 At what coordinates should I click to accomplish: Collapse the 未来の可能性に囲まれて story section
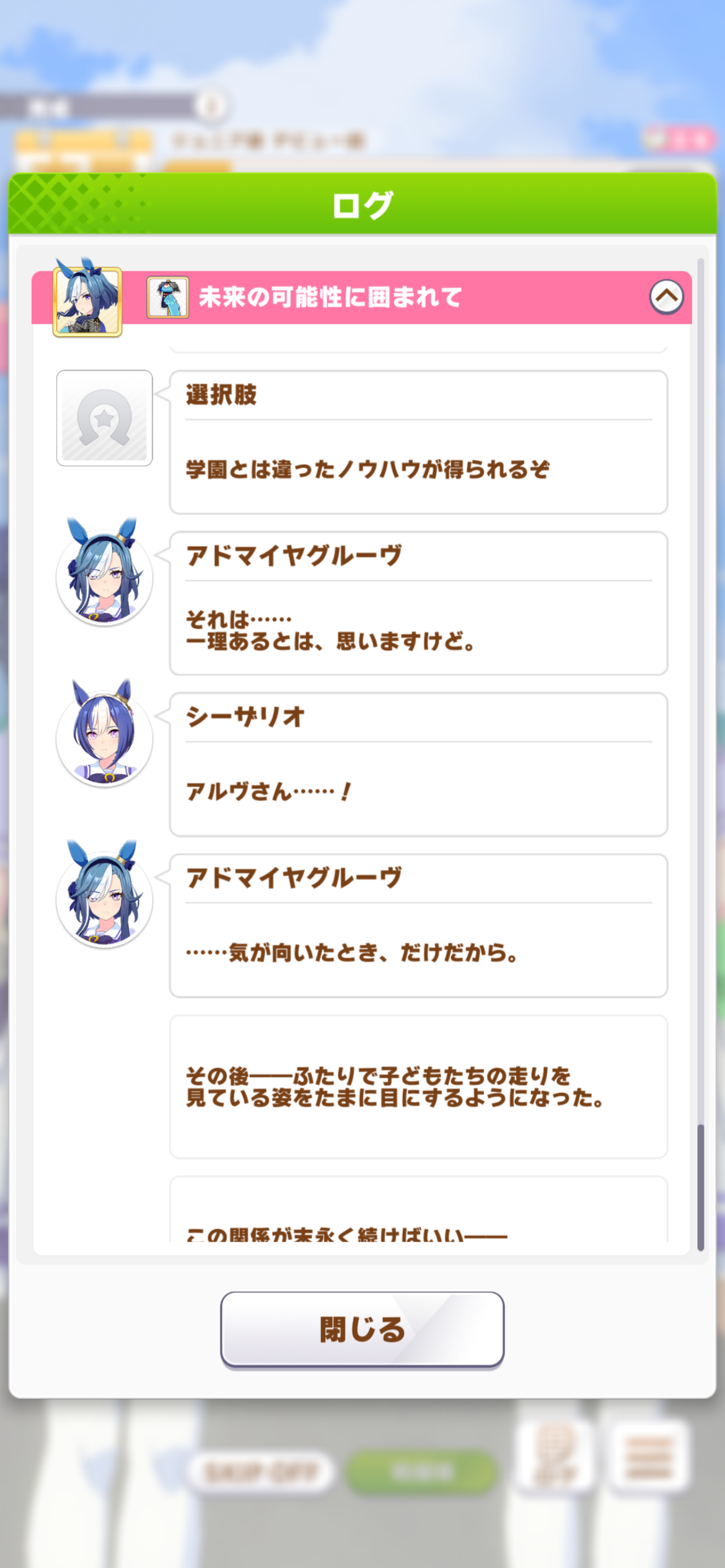[666, 297]
